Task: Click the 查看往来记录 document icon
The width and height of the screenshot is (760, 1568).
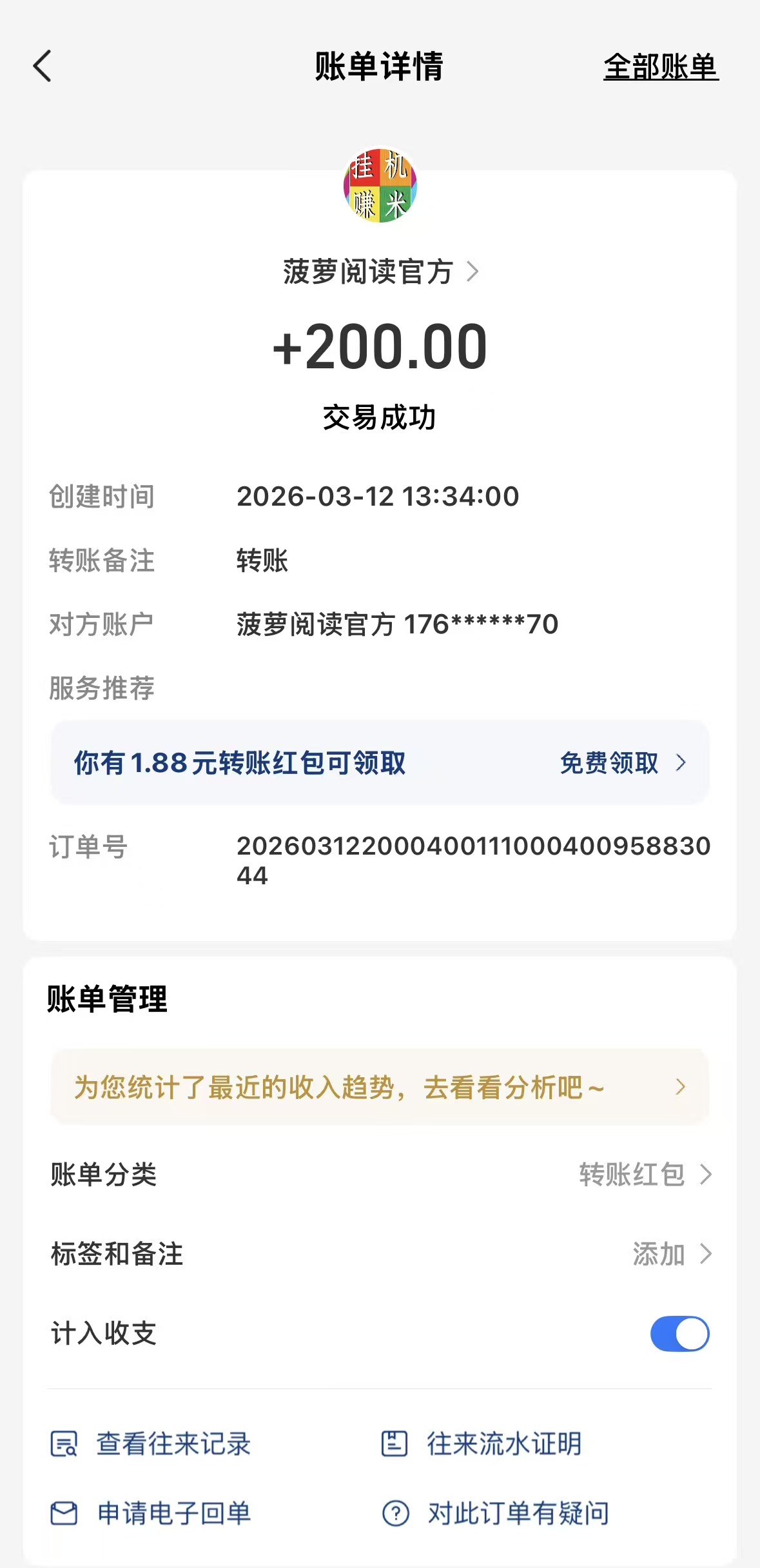Action: (x=64, y=1445)
